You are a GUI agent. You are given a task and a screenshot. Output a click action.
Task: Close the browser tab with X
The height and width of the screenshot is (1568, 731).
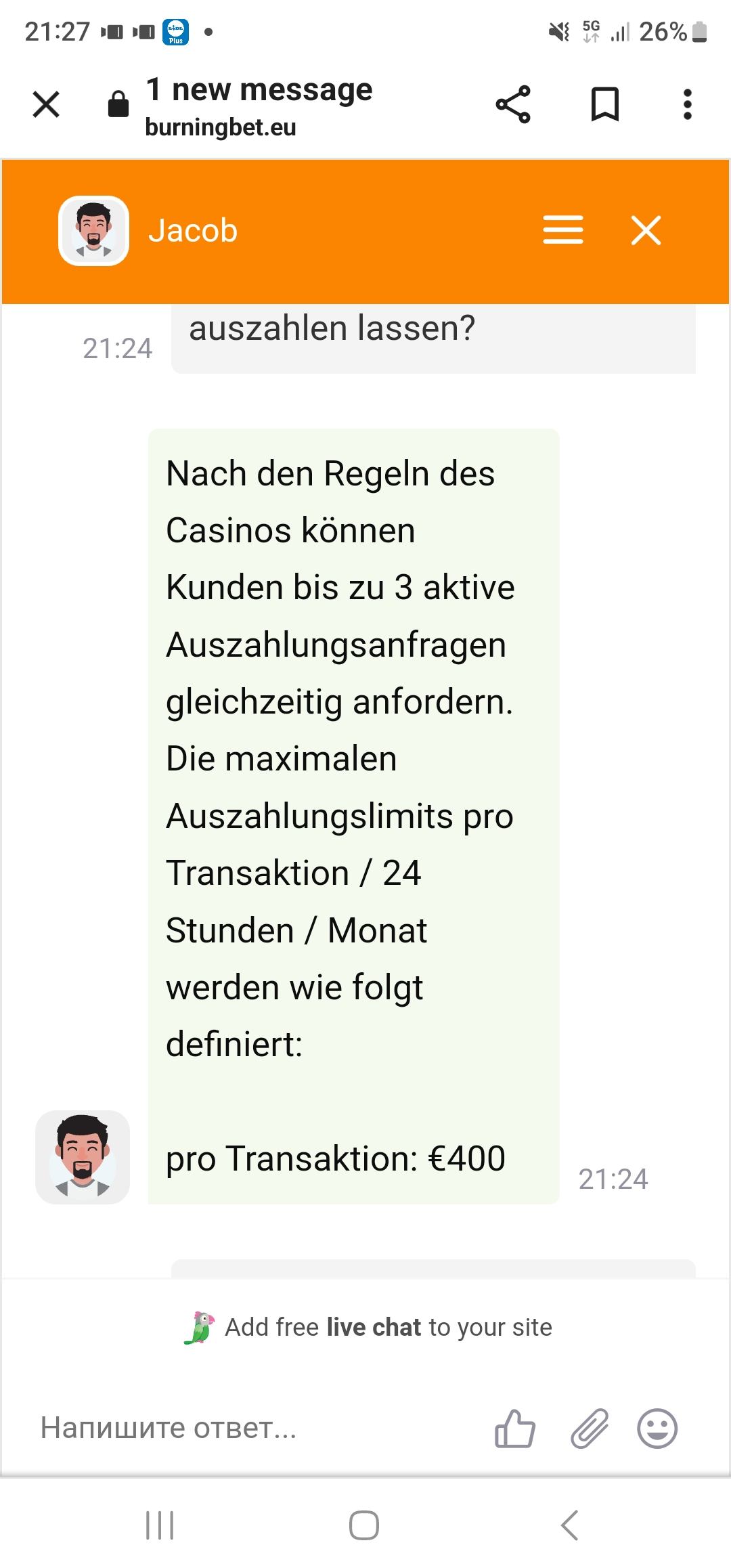click(46, 104)
